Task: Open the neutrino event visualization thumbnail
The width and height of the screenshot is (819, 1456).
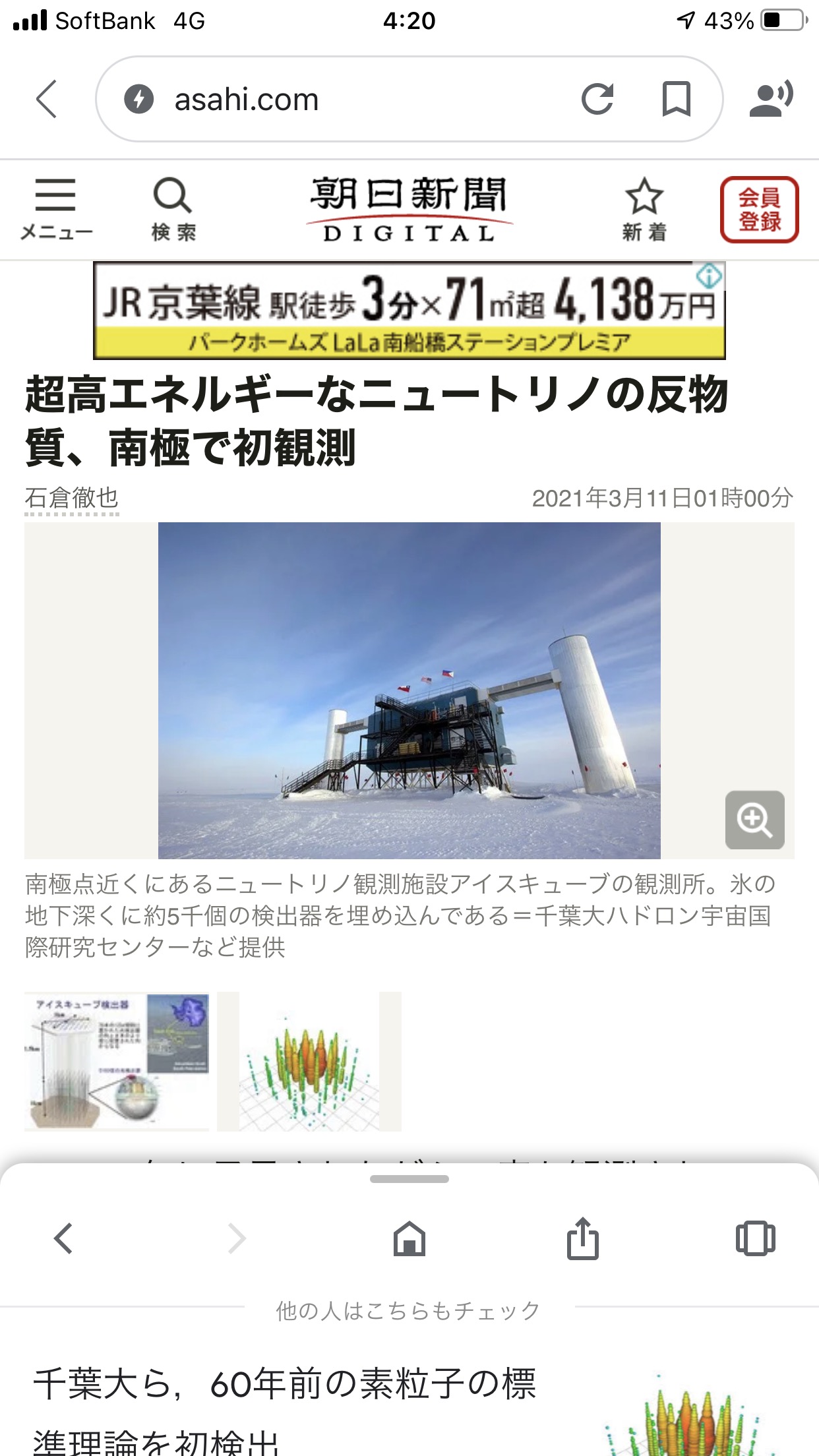Action: tap(309, 1062)
